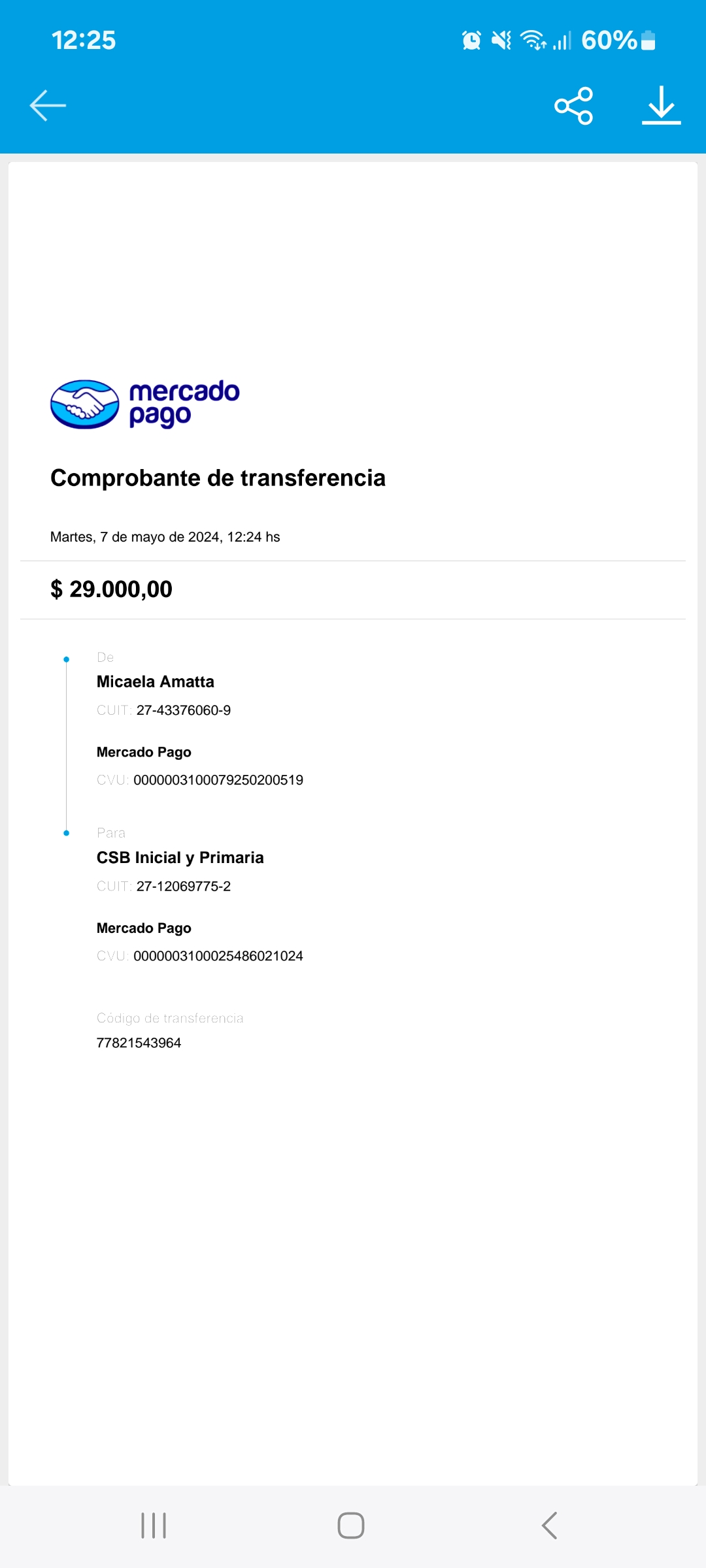Tap the system back button

(x=550, y=1526)
